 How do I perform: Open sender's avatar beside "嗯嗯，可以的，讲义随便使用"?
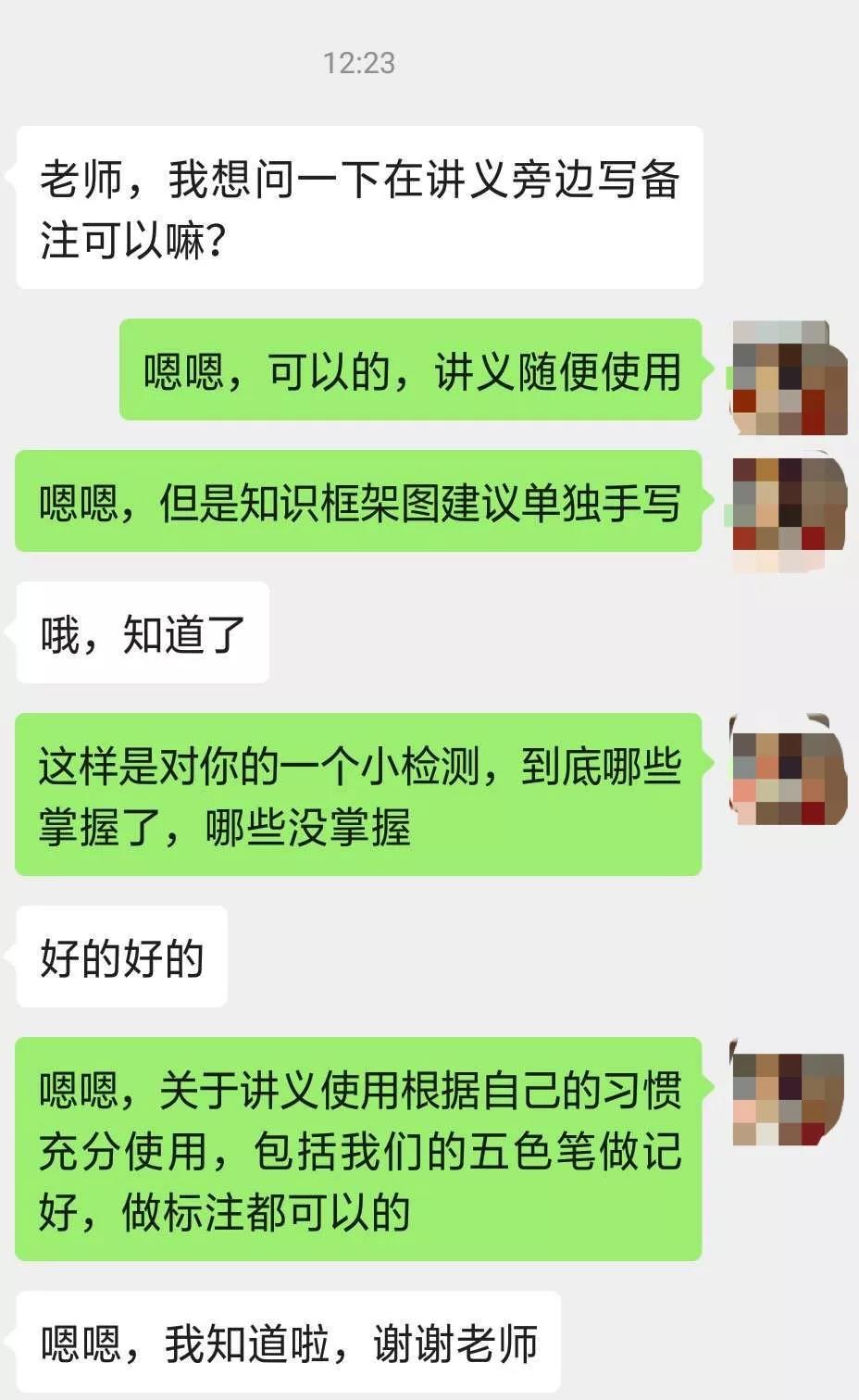(789, 379)
